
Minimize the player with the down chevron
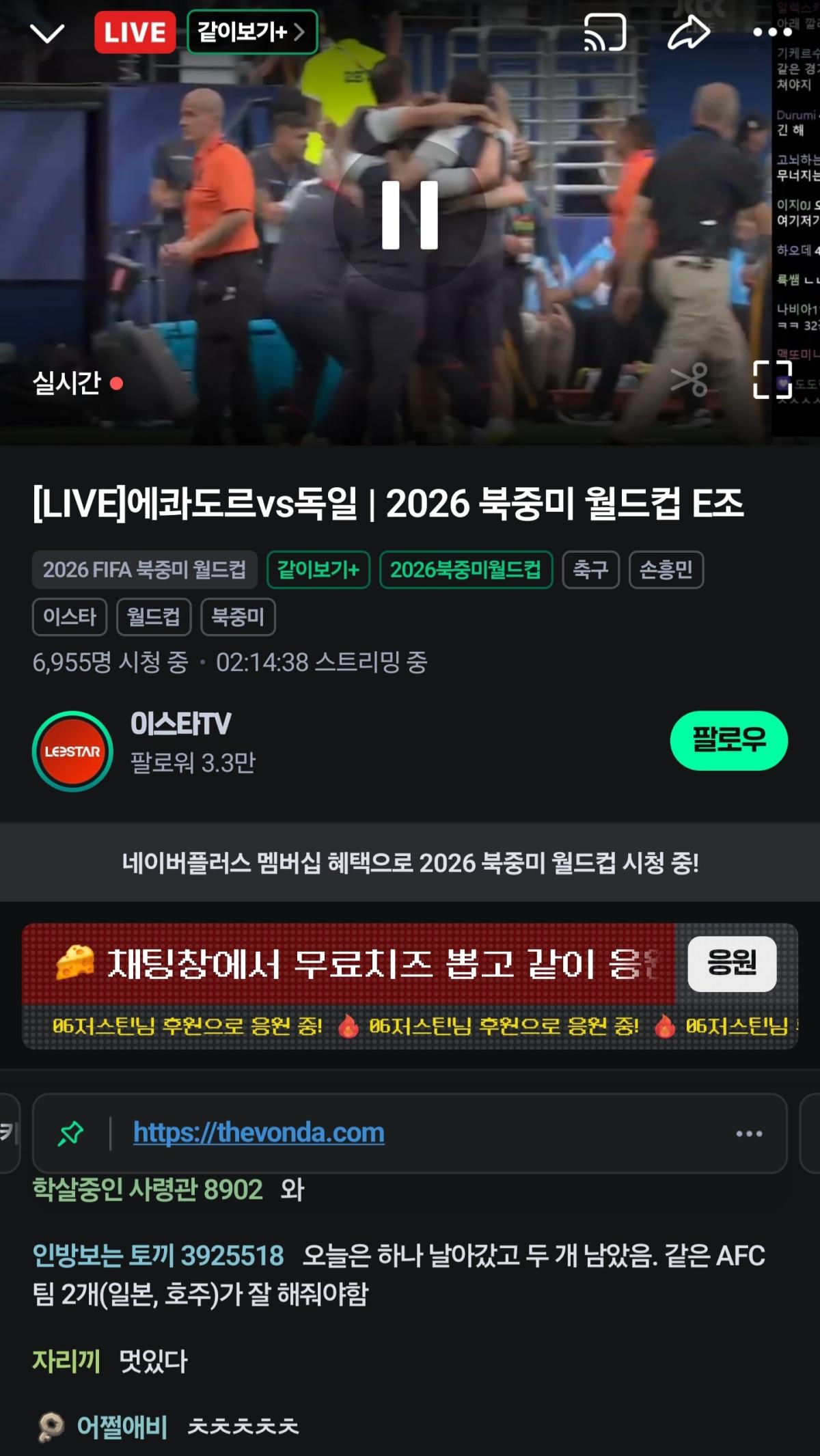(47, 32)
